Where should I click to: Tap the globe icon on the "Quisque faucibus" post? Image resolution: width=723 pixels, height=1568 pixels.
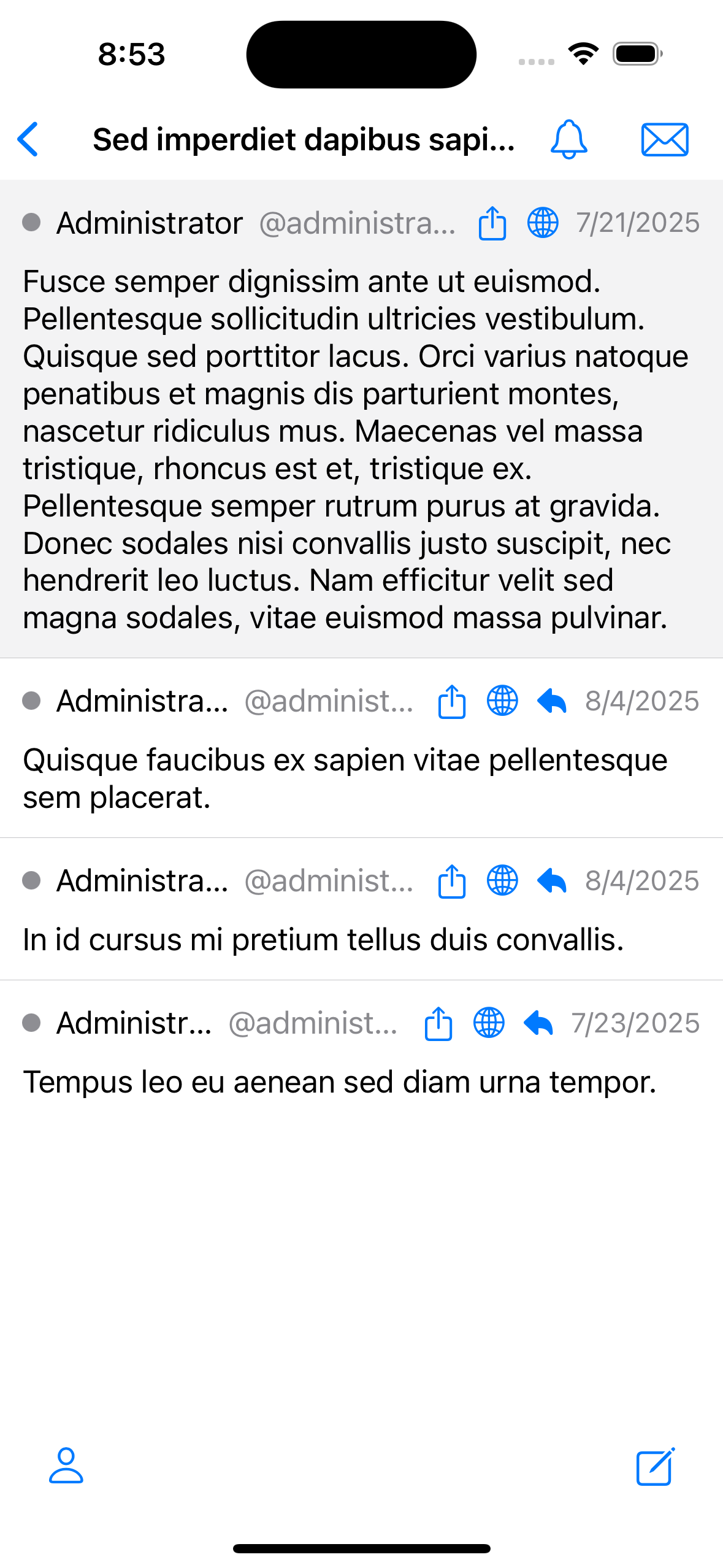click(502, 701)
